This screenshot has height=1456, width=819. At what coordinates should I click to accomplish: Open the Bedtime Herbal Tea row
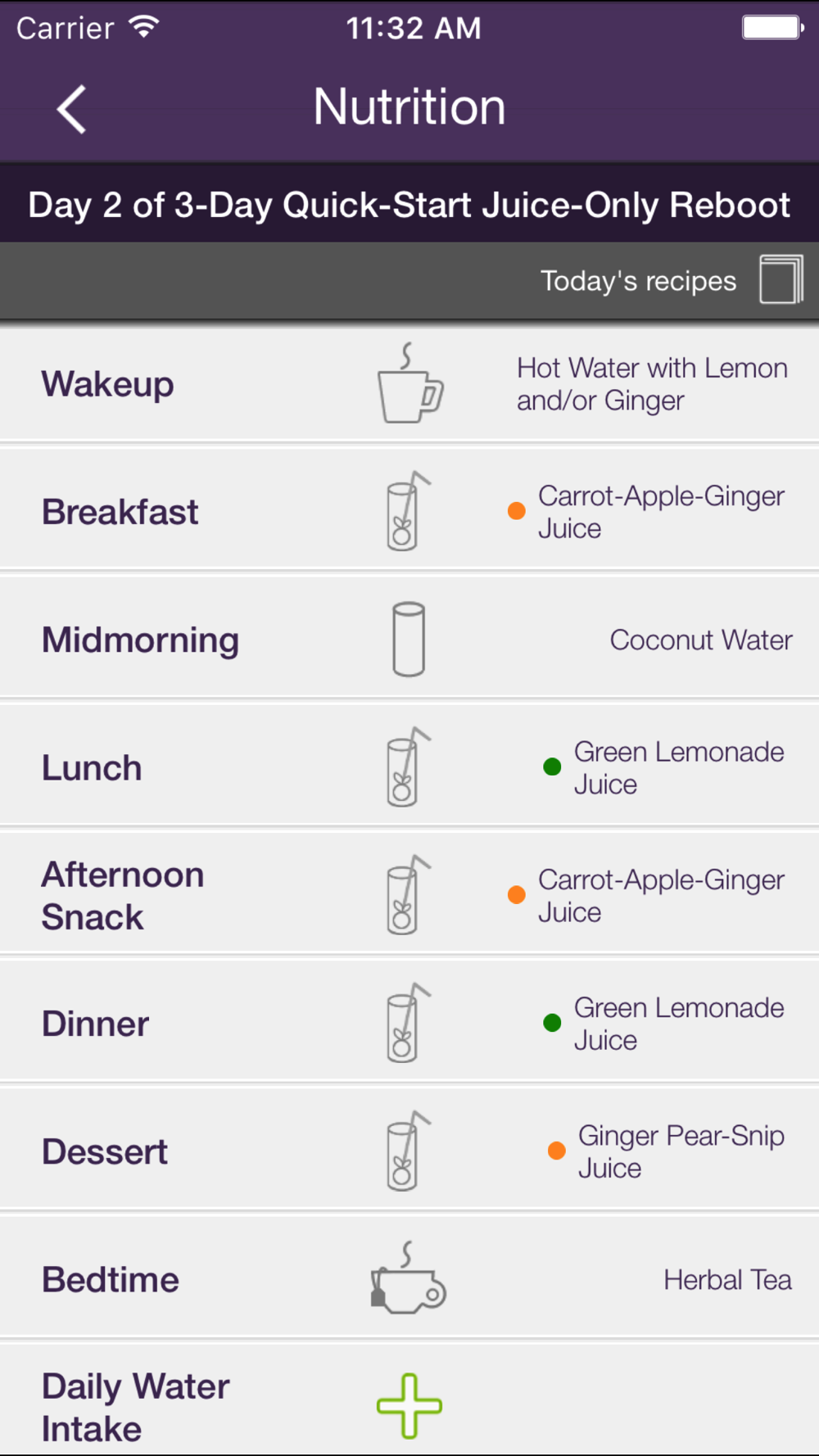pyautogui.click(x=409, y=1278)
